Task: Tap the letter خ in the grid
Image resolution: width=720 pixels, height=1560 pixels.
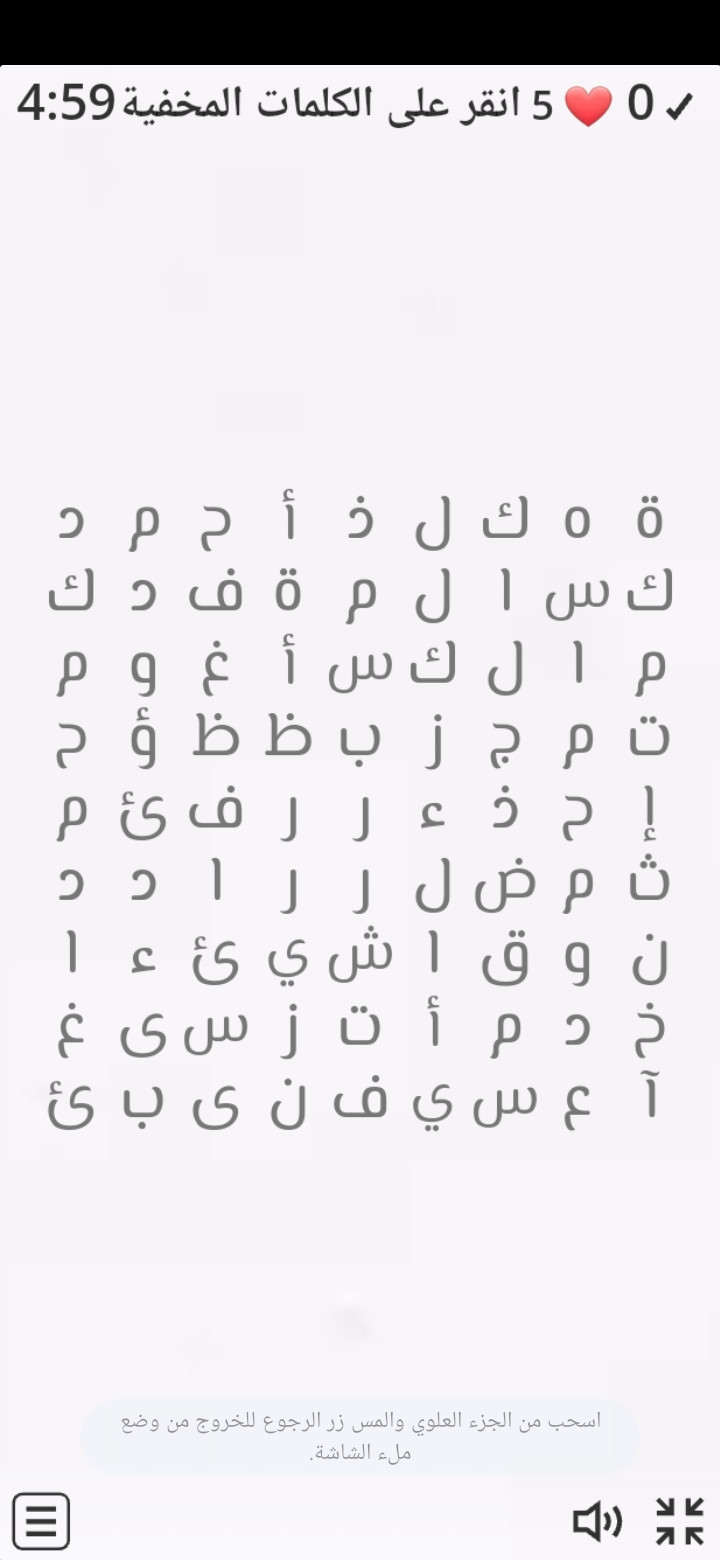Action: coord(649,1028)
